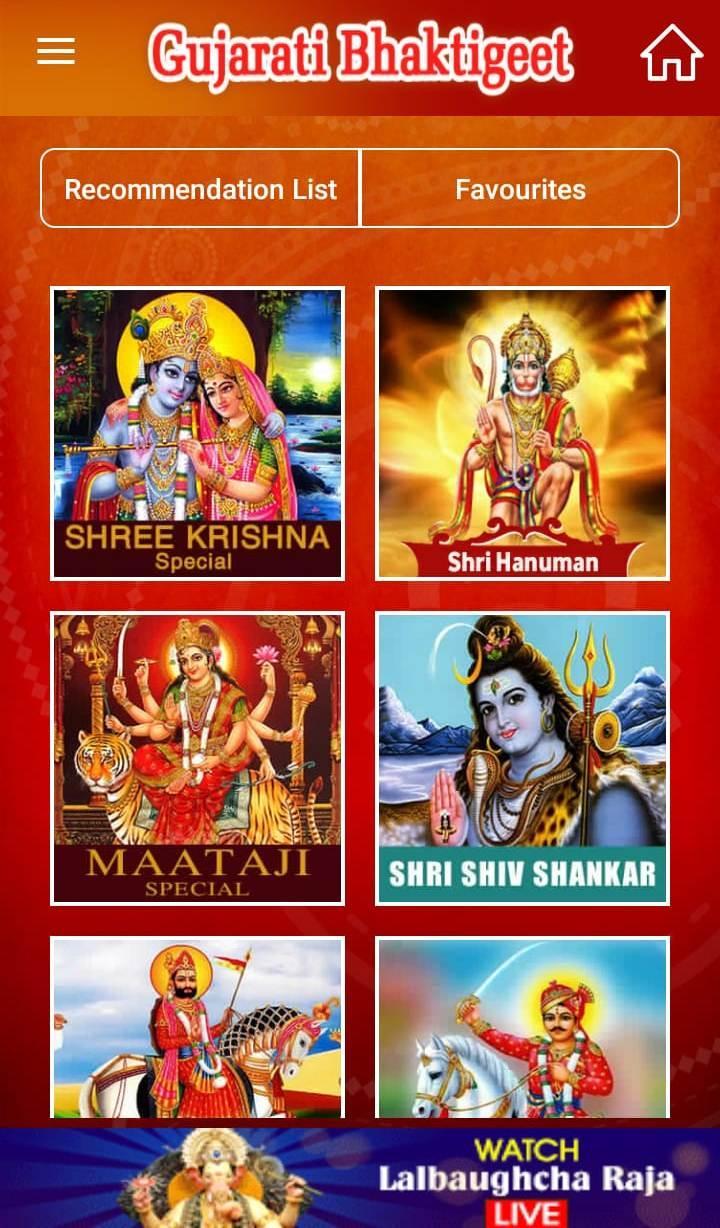The height and width of the screenshot is (1228, 720).
Task: Select the deity on white horse bottom left
Action: click(196, 1030)
